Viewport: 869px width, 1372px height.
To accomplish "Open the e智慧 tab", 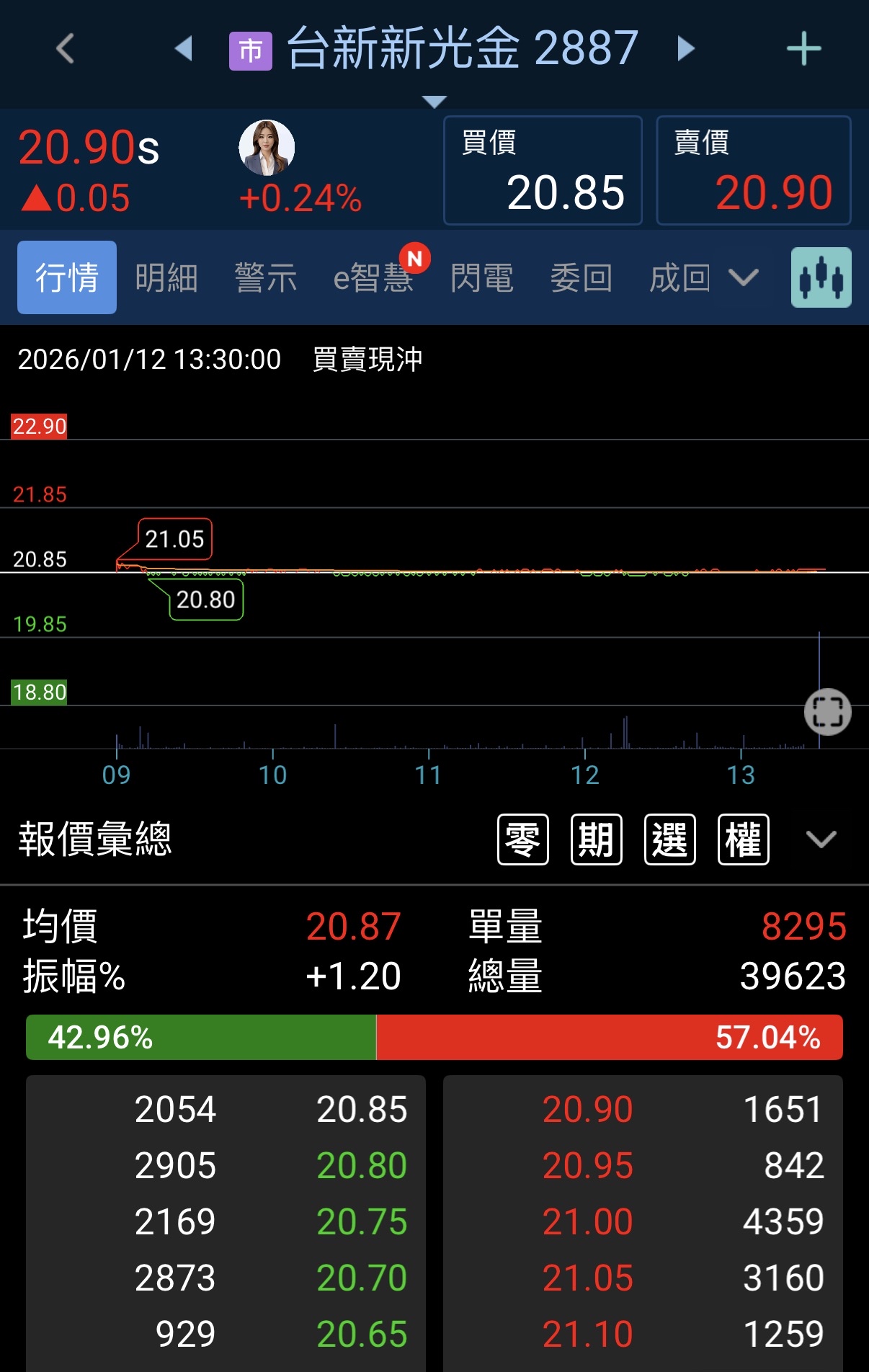I will tap(373, 278).
